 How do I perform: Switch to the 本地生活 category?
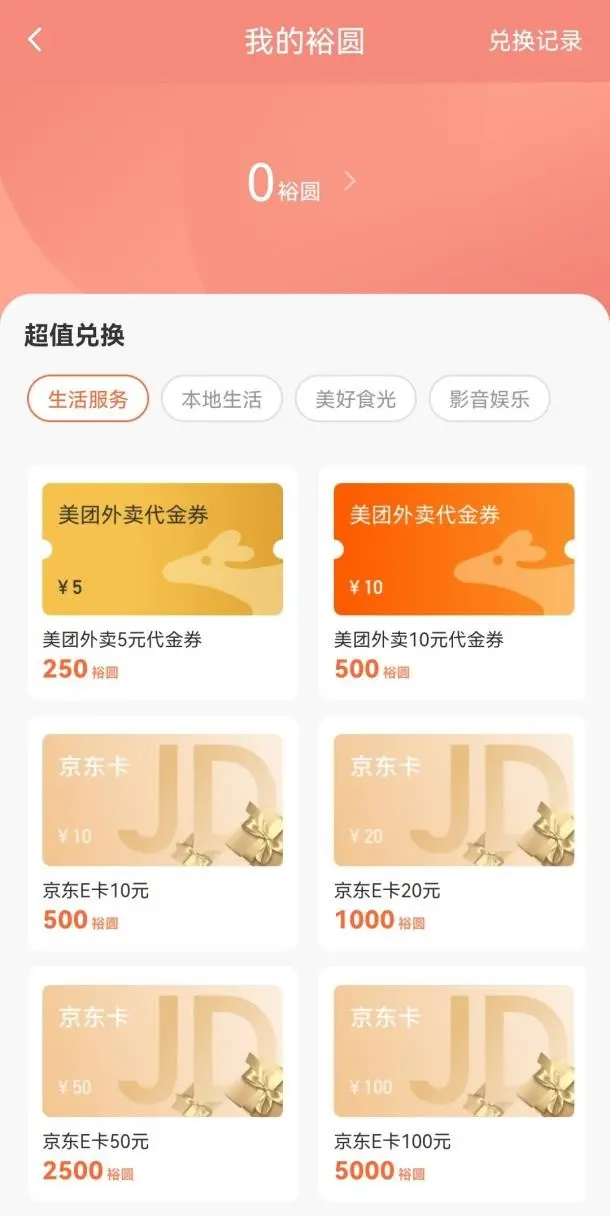[x=221, y=399]
